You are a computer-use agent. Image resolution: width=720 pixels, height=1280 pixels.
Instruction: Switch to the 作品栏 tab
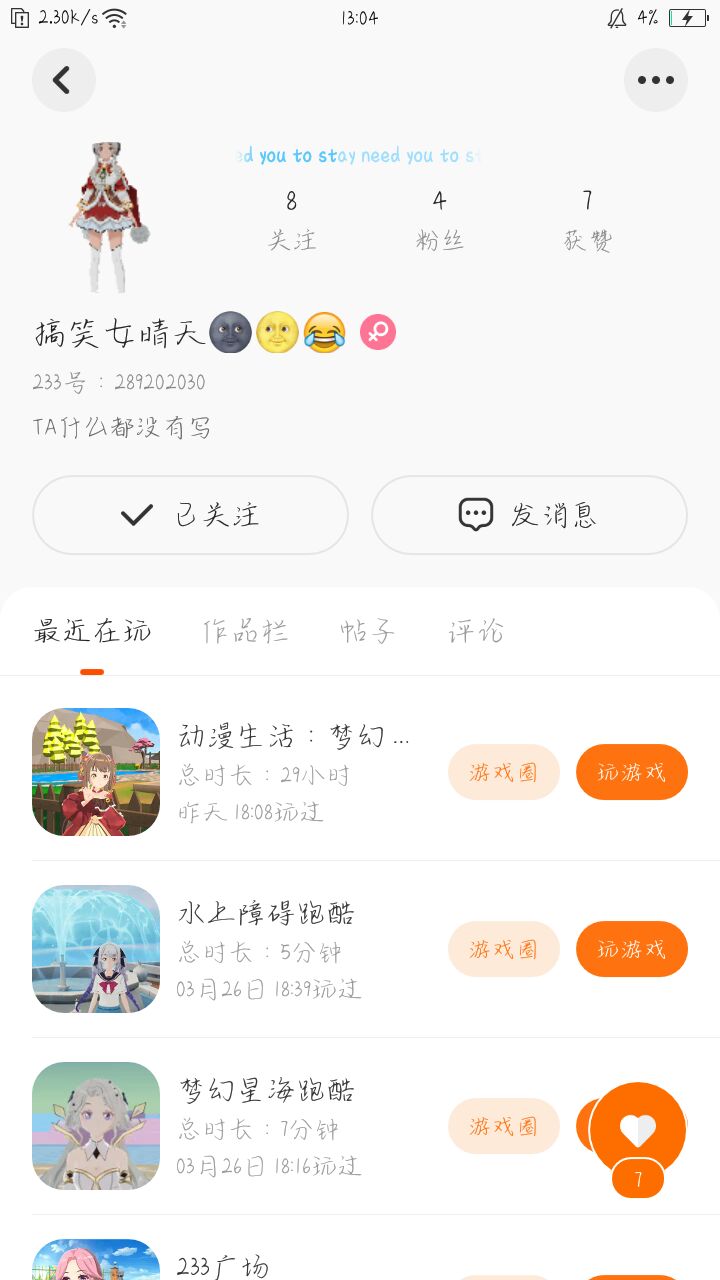pos(245,632)
